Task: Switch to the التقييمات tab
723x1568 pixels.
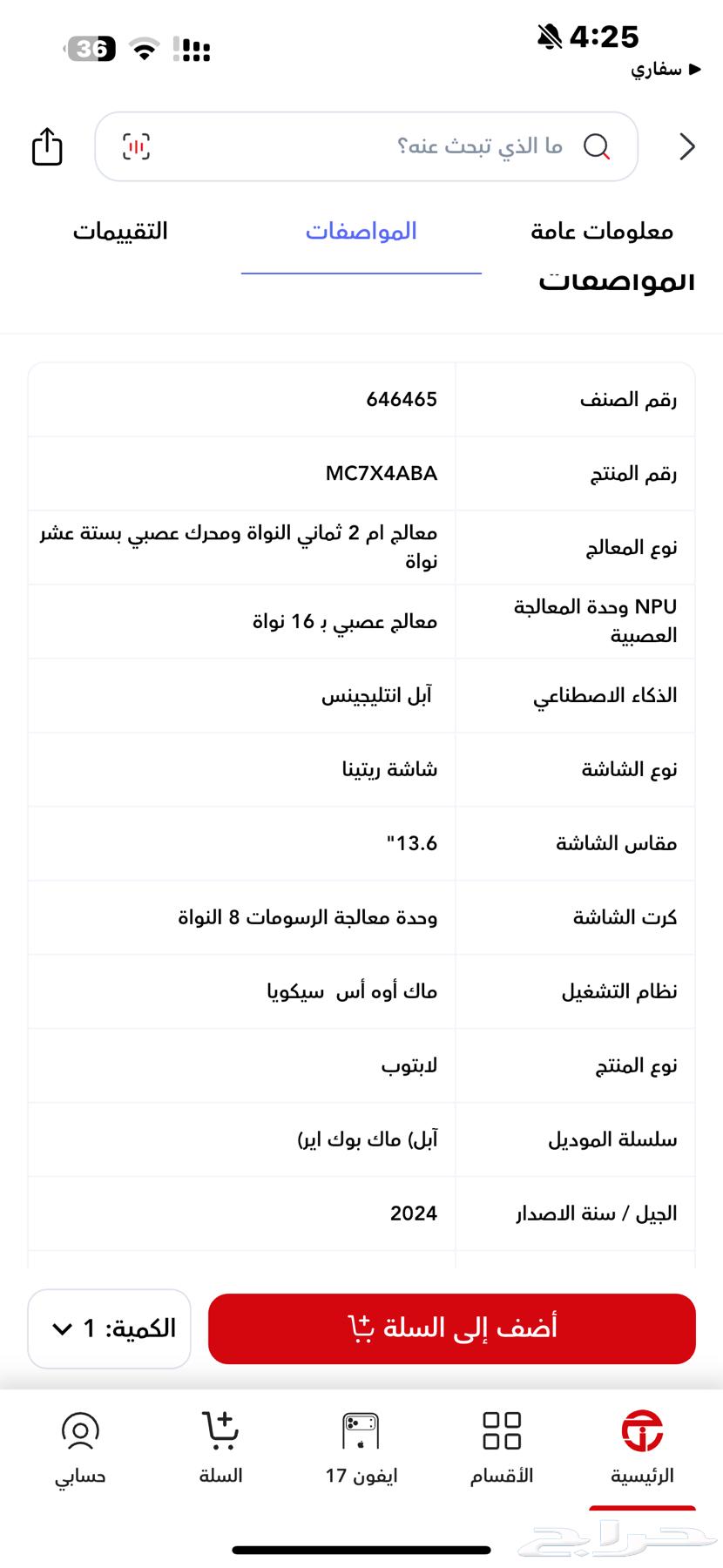Action: pyautogui.click(x=122, y=231)
